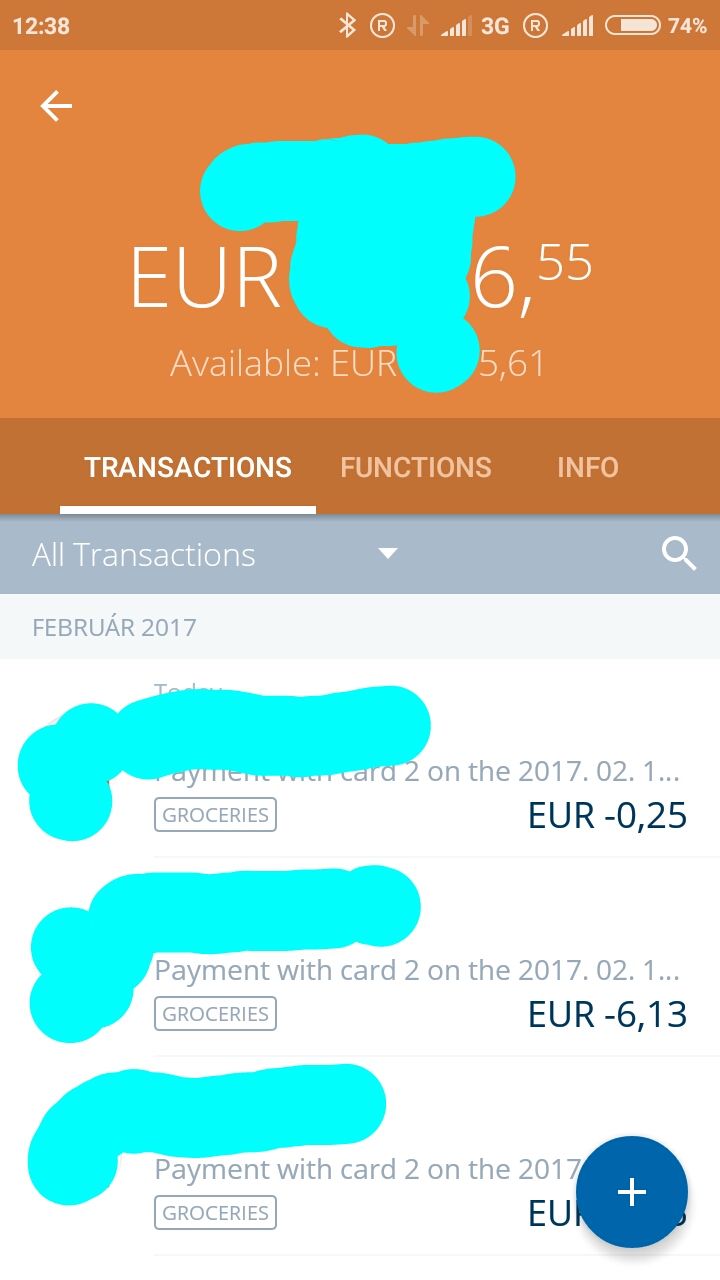Open the EUR -6,13 groceries transaction
720x1280 pixels.
pos(360,957)
